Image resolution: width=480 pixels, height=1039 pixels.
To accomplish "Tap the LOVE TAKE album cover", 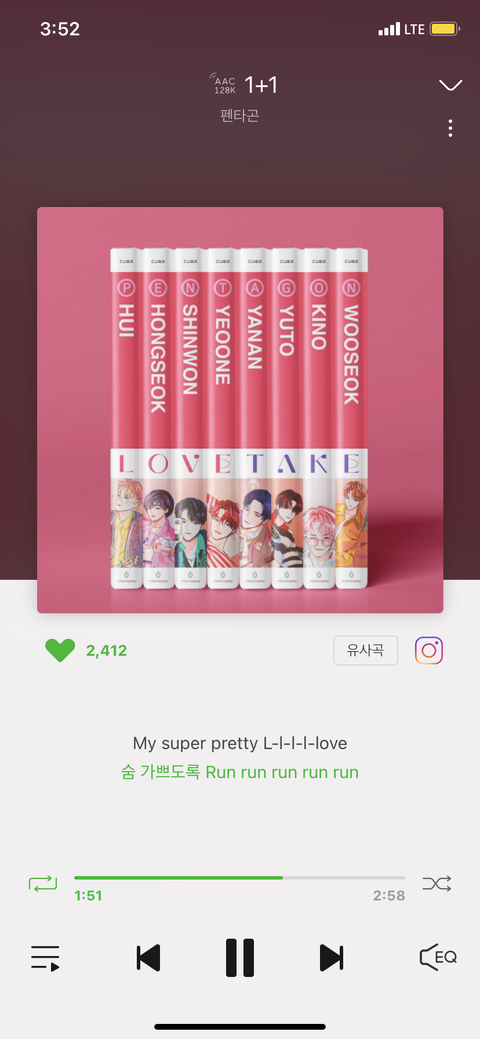I will (x=240, y=410).
